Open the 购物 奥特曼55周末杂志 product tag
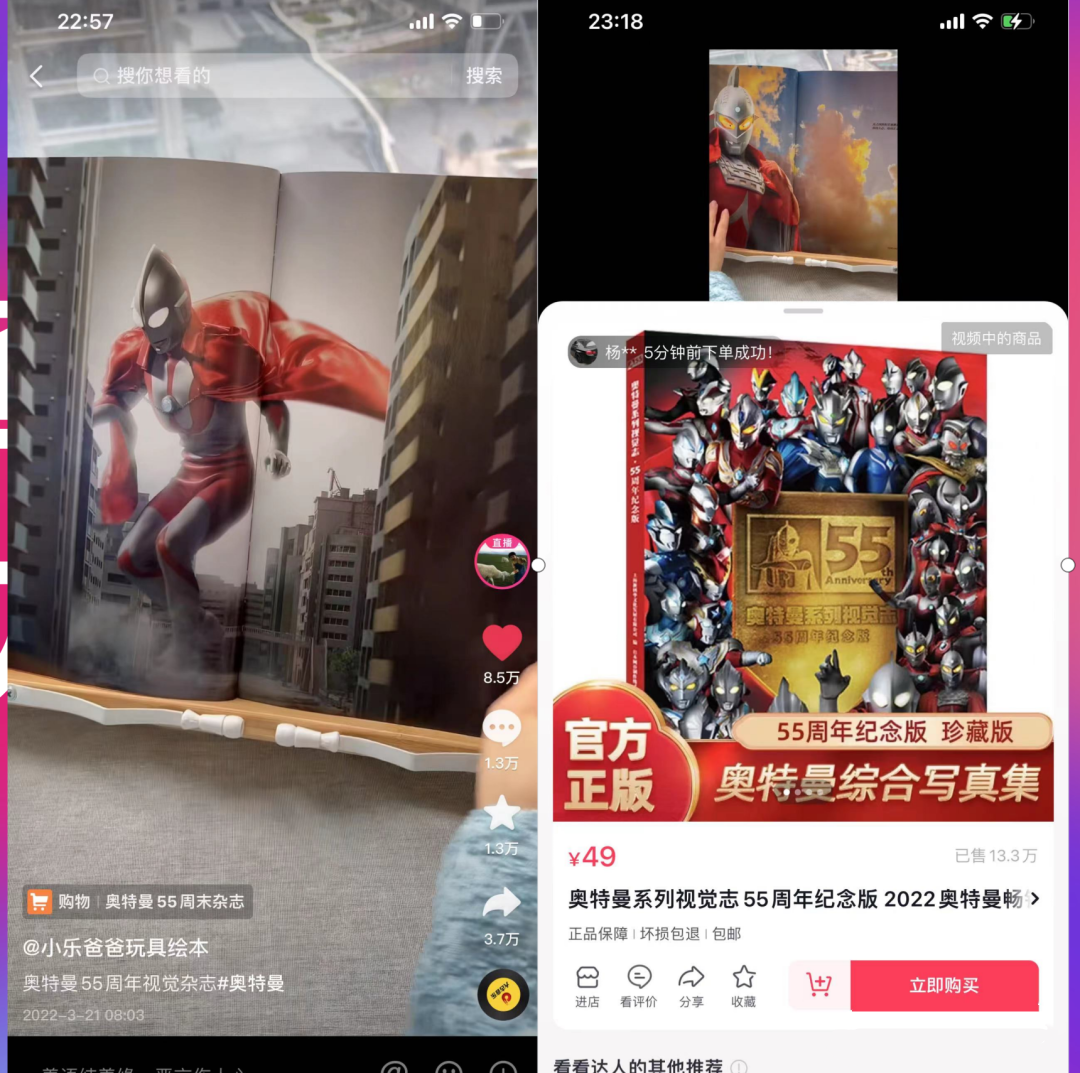 tap(138, 901)
